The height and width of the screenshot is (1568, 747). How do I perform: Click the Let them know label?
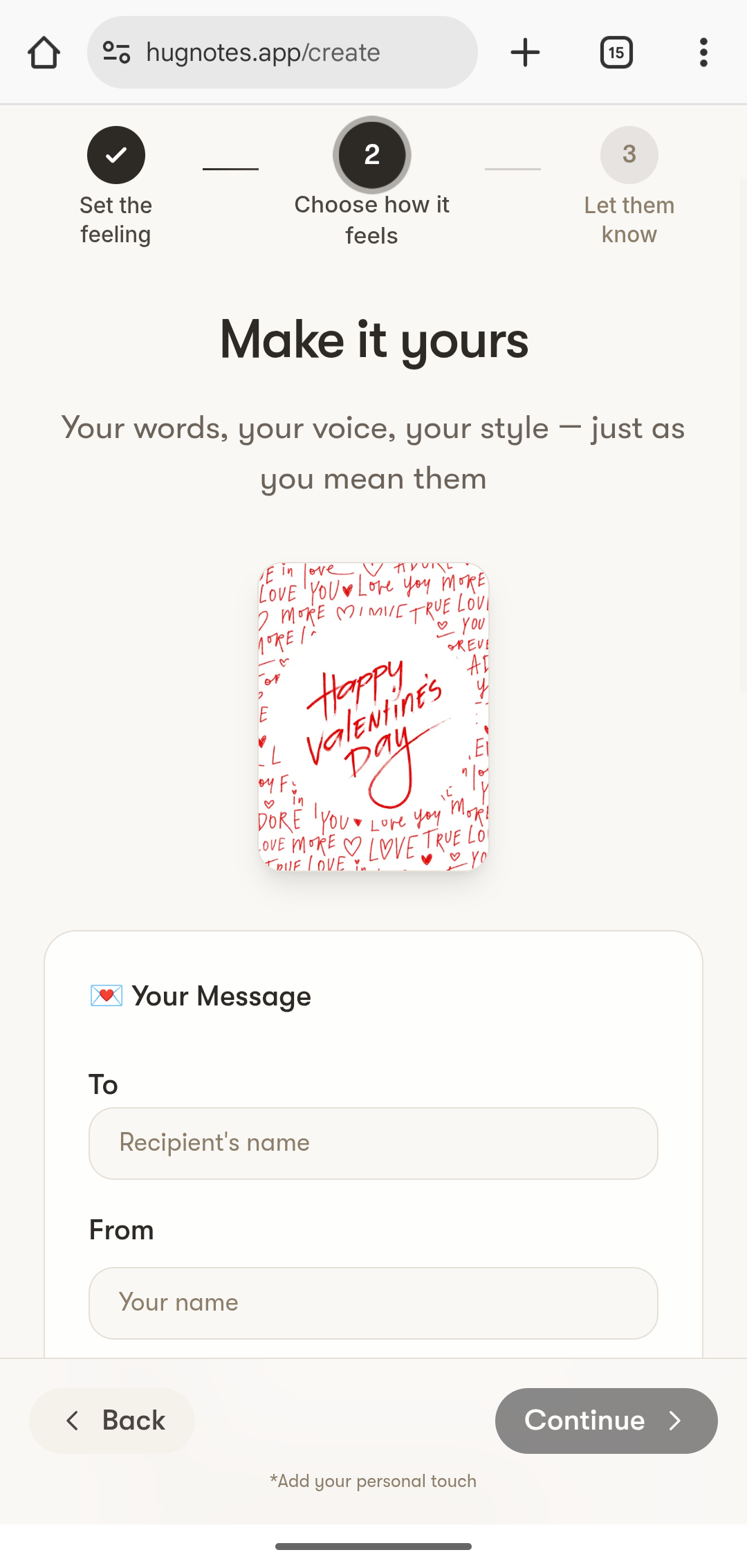point(629,219)
